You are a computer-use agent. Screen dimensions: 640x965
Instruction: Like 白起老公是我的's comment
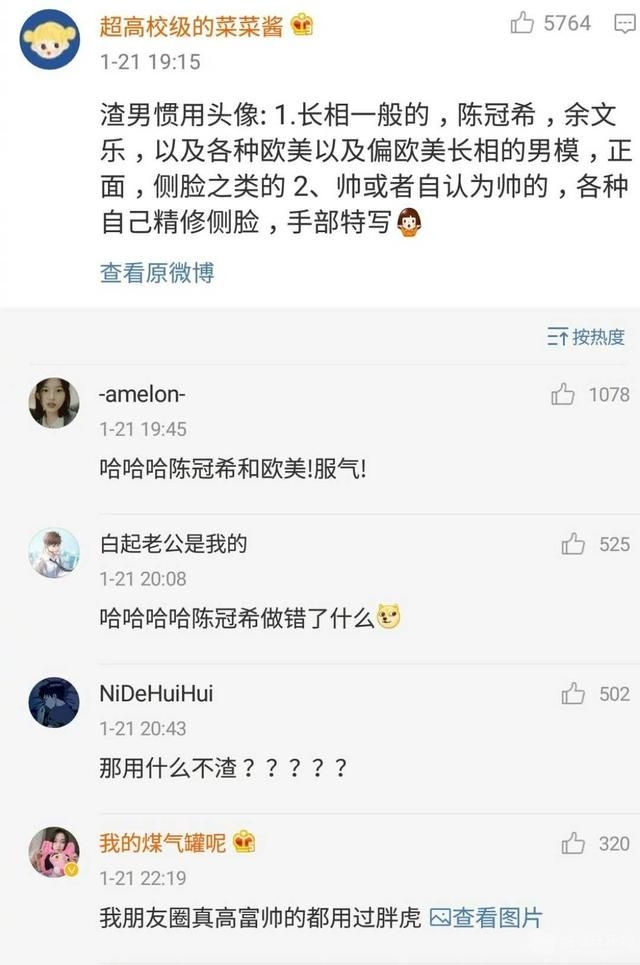(x=573, y=545)
